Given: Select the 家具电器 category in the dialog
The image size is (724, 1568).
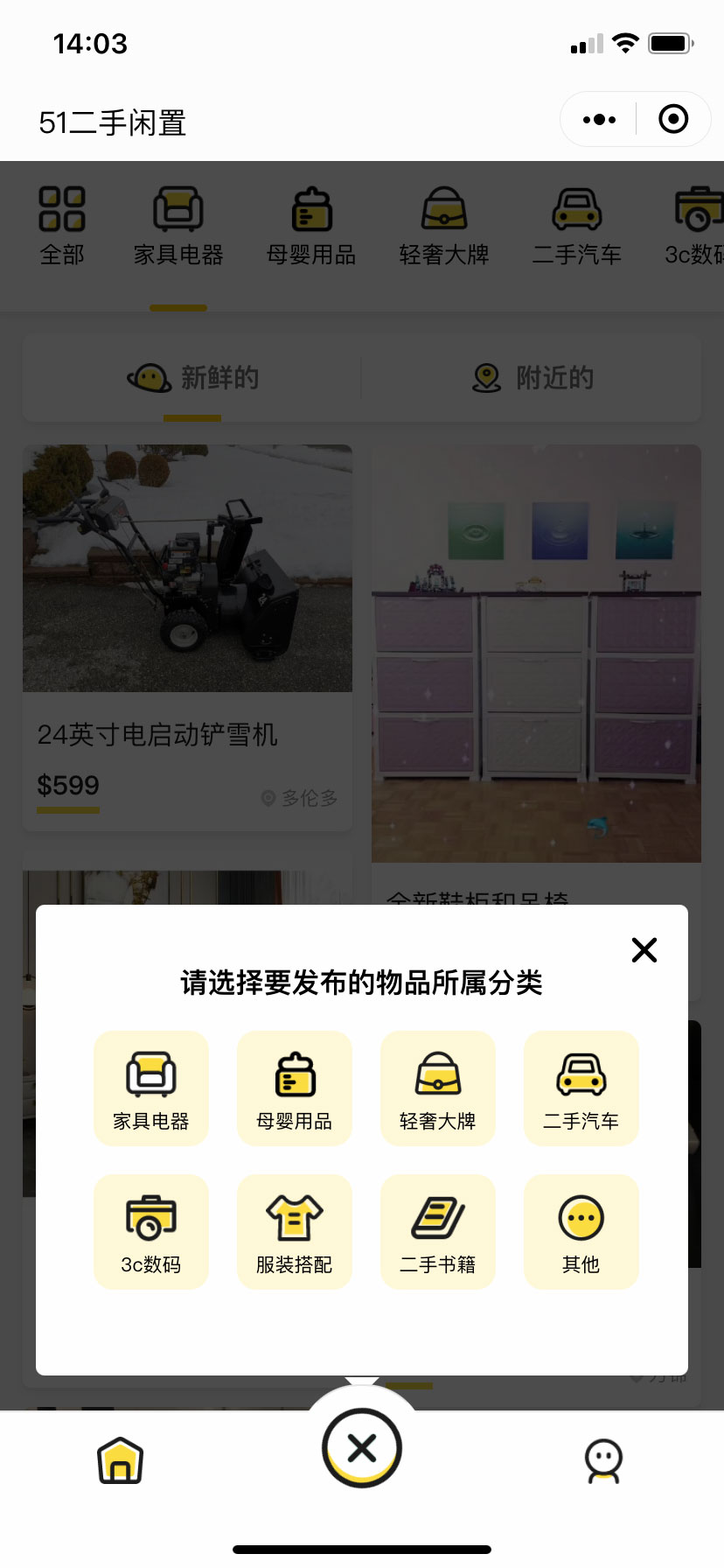Looking at the screenshot, I should 151,1088.
